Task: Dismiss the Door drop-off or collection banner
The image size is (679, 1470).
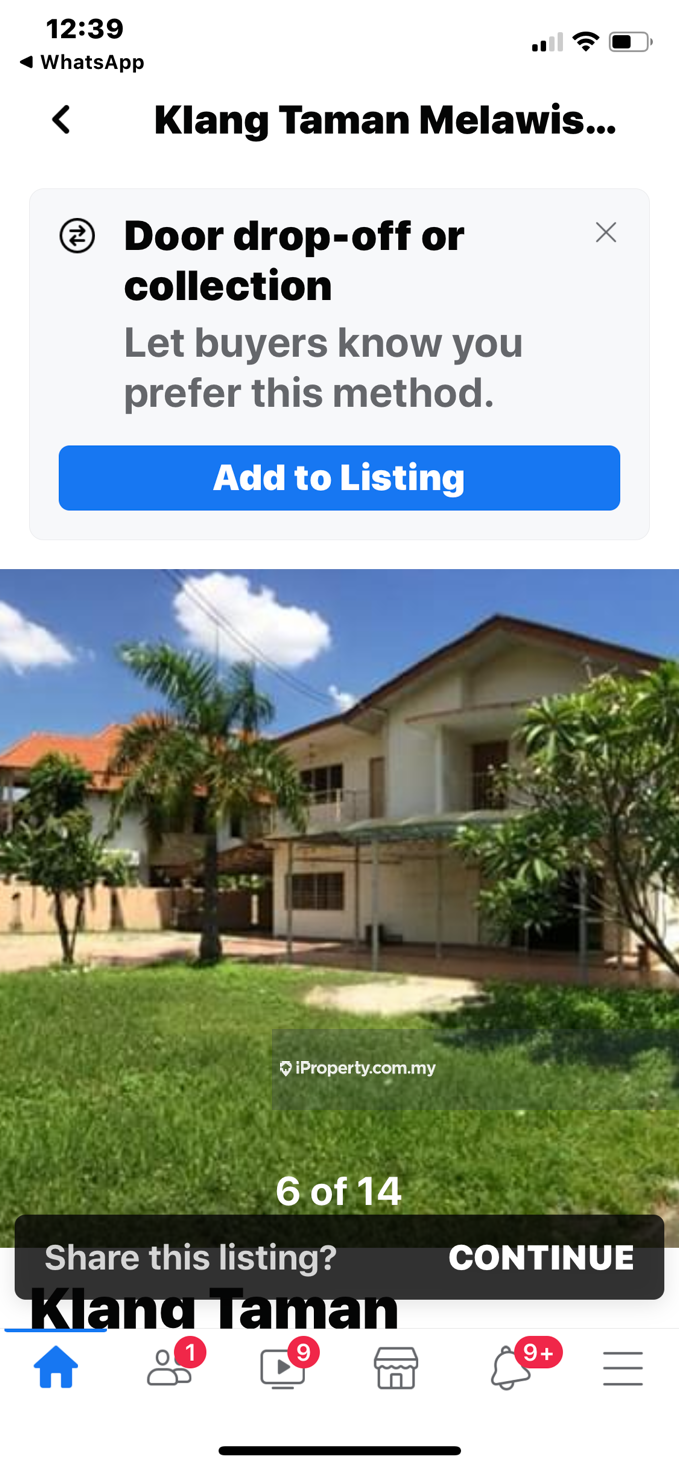Action: pos(606,233)
